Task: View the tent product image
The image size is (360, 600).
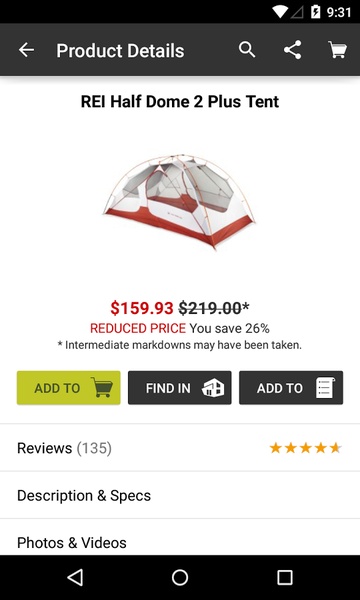Action: click(179, 201)
